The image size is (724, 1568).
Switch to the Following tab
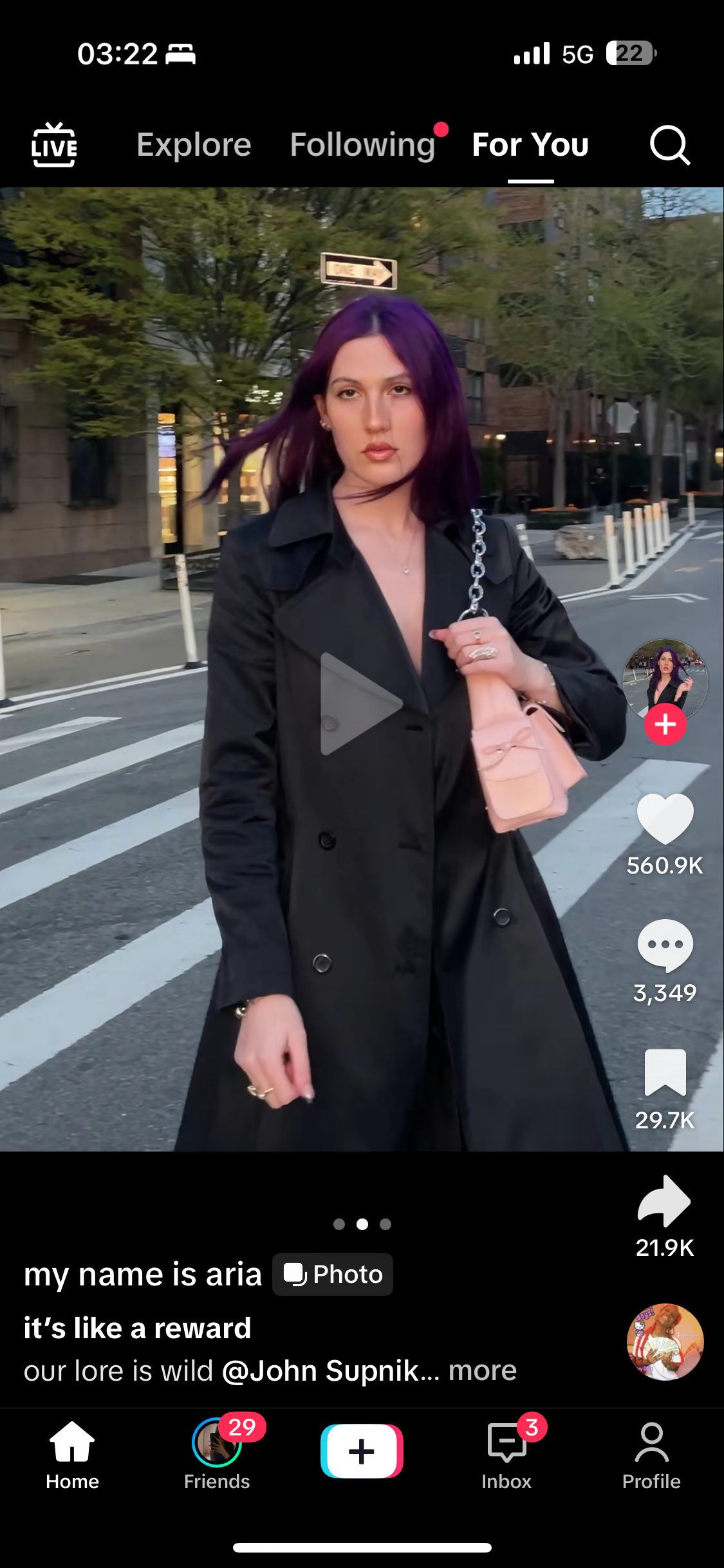point(362,145)
